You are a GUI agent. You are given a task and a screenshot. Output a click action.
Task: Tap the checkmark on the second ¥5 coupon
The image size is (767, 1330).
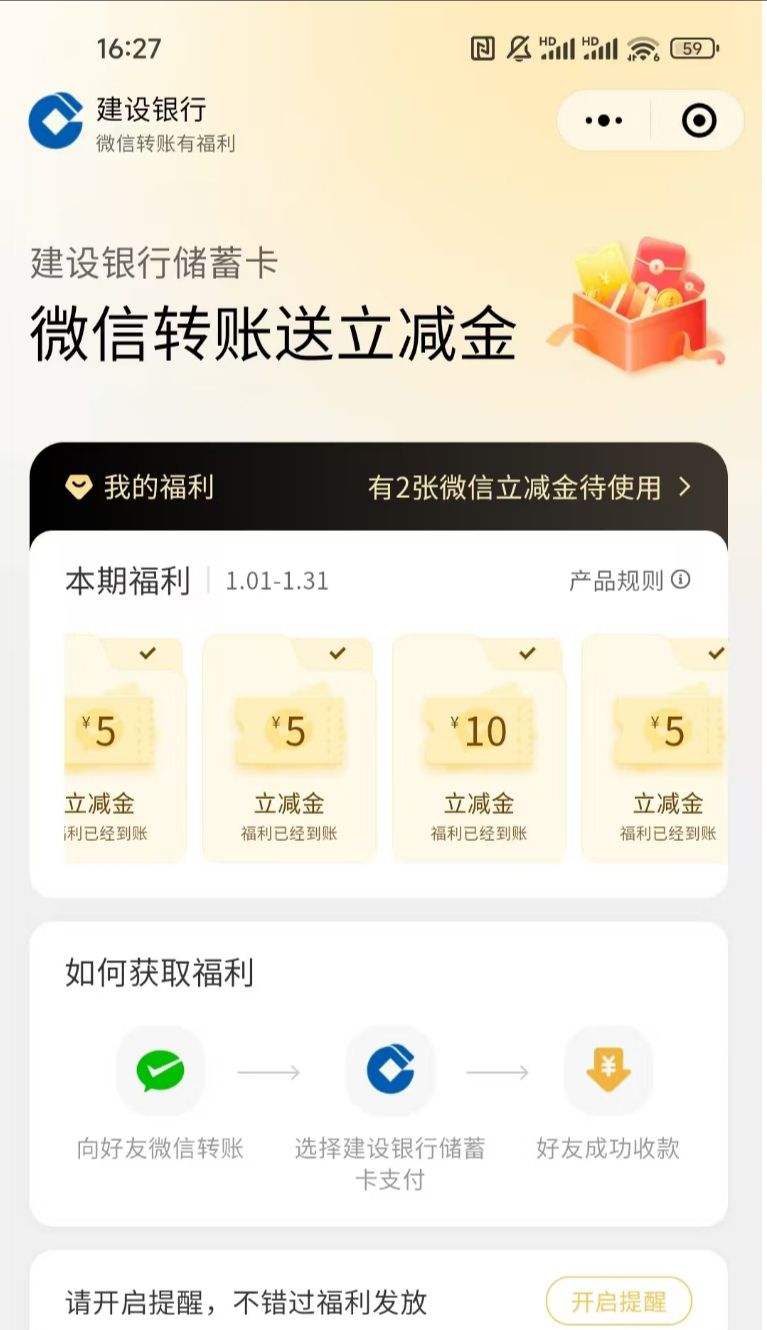(337, 654)
